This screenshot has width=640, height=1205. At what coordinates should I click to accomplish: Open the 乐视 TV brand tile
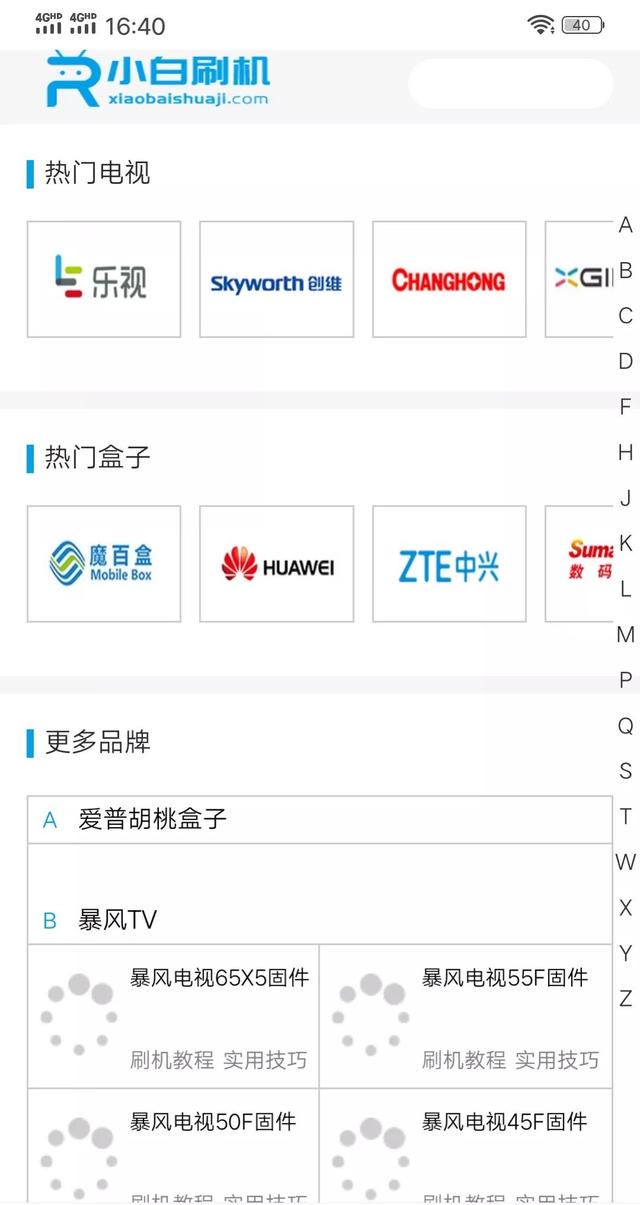(104, 279)
